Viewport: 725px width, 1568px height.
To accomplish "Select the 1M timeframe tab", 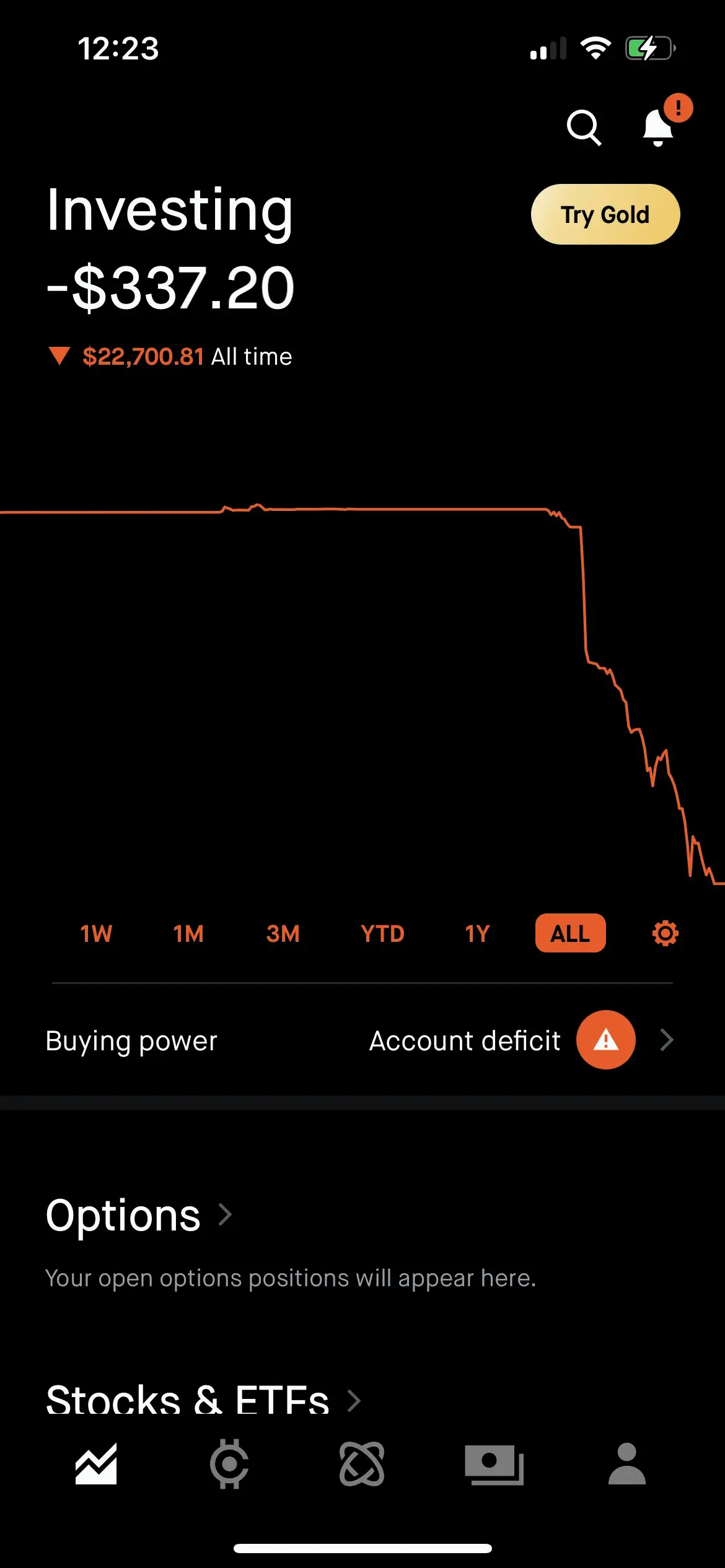I will coord(189,933).
